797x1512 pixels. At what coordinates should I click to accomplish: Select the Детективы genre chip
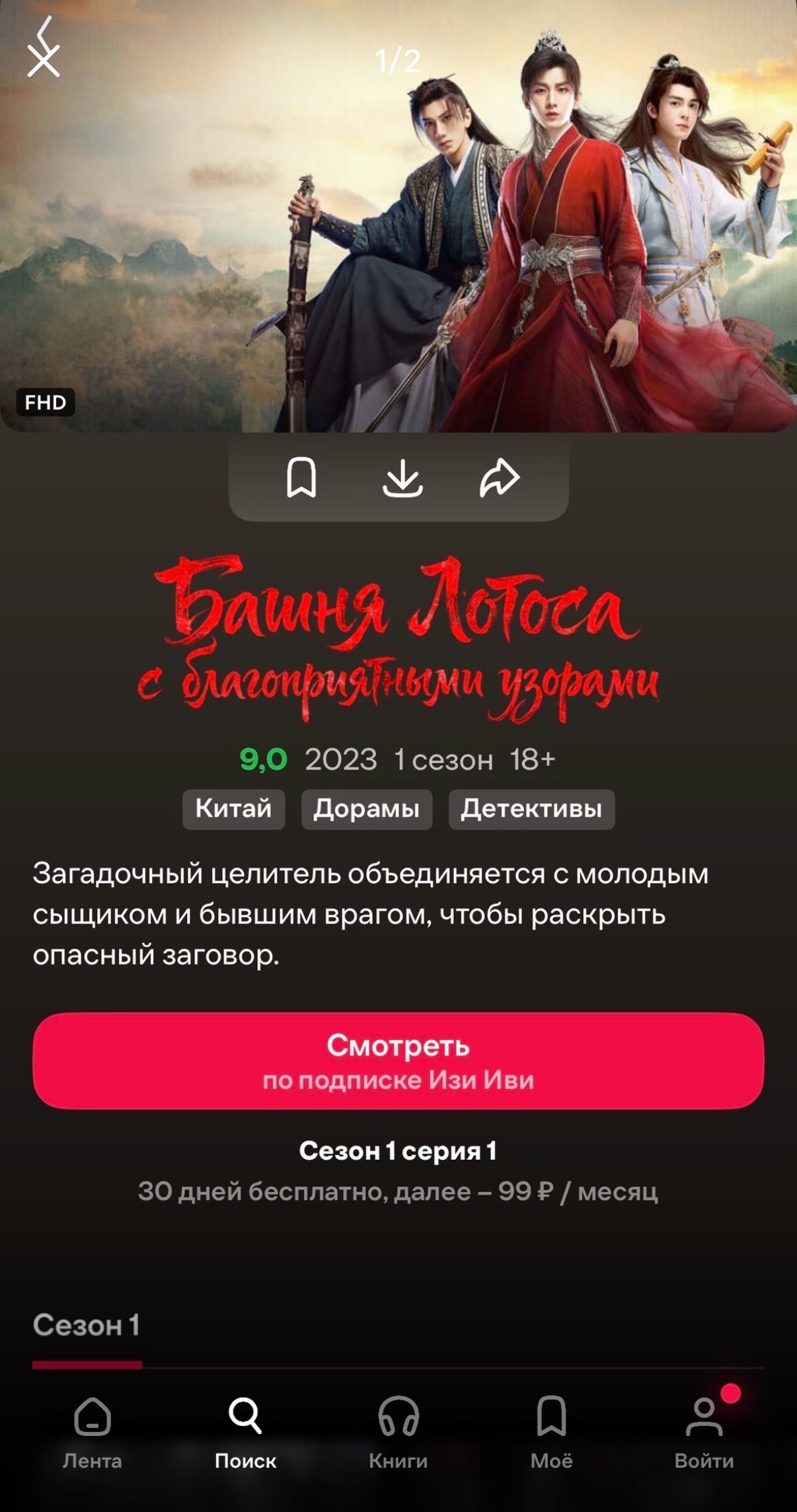pyautogui.click(x=531, y=809)
